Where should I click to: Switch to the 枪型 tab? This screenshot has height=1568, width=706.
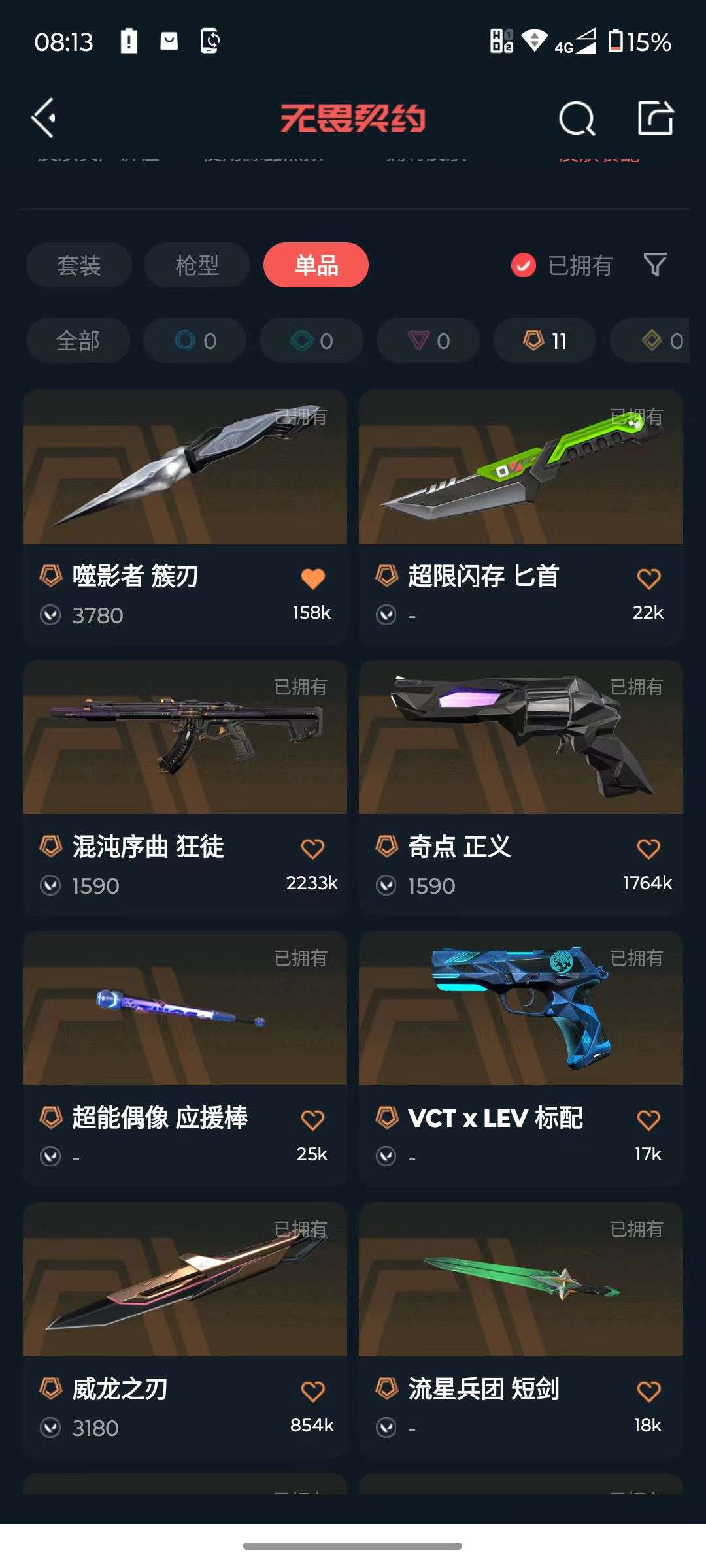click(196, 265)
